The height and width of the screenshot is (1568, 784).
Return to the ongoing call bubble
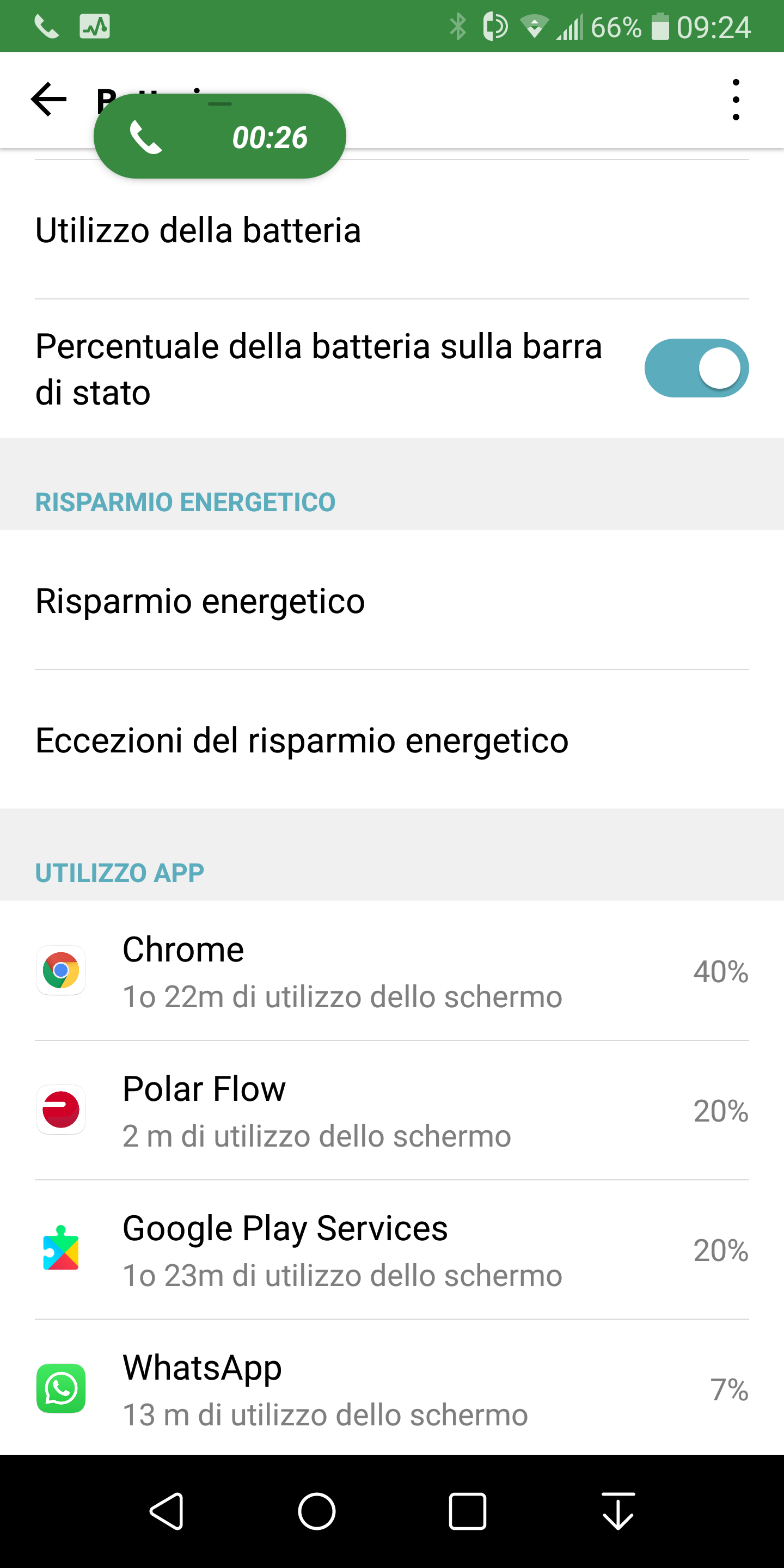pos(220,136)
